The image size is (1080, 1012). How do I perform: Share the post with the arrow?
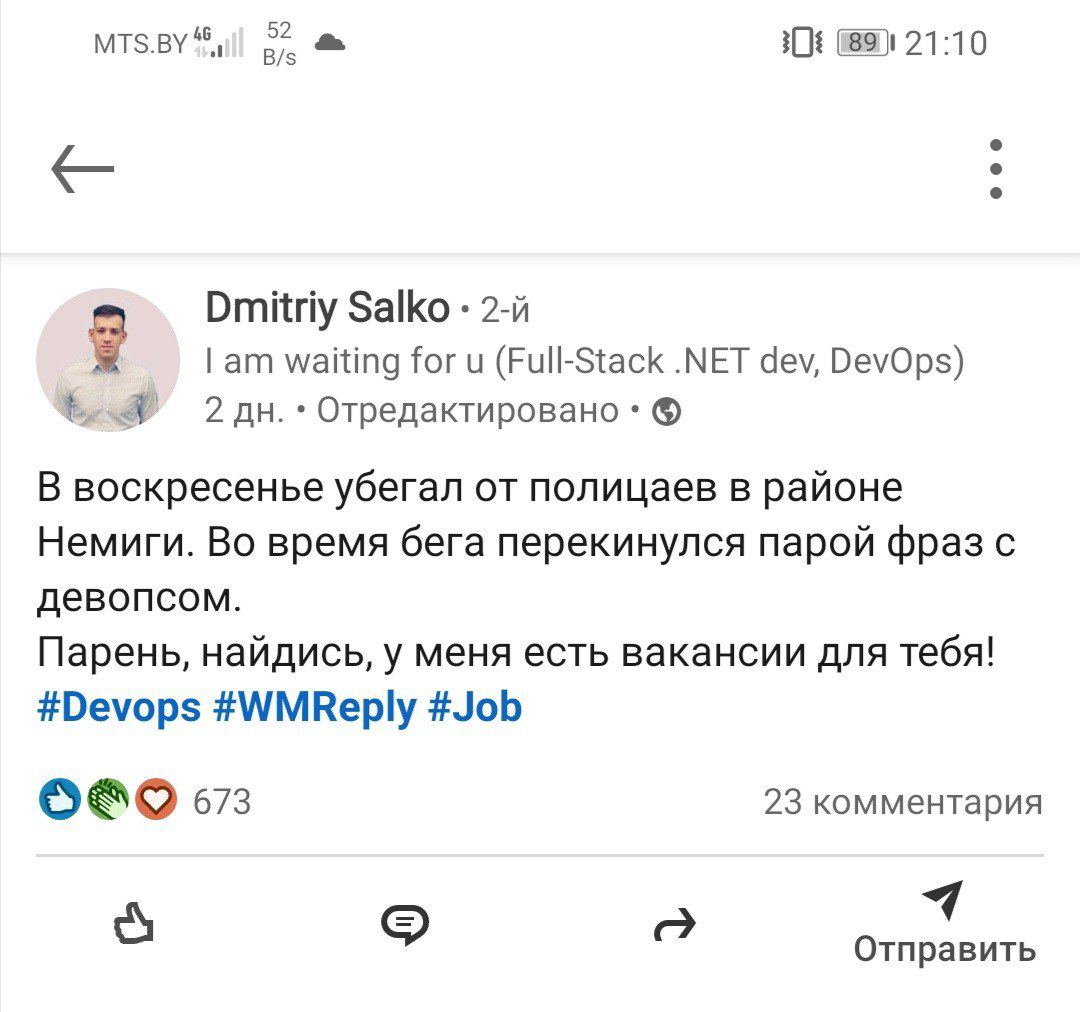point(673,925)
